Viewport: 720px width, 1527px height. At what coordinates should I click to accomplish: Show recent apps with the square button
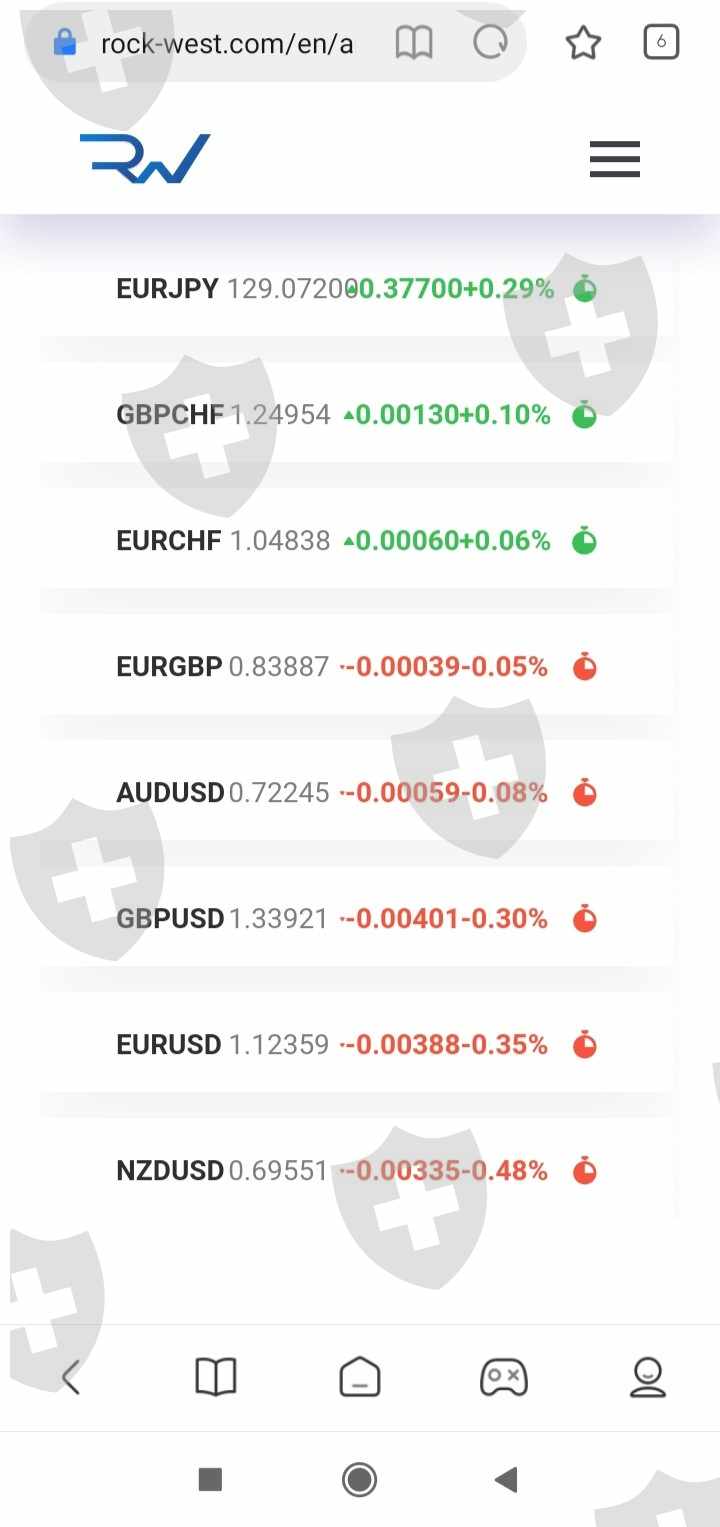(x=210, y=1480)
